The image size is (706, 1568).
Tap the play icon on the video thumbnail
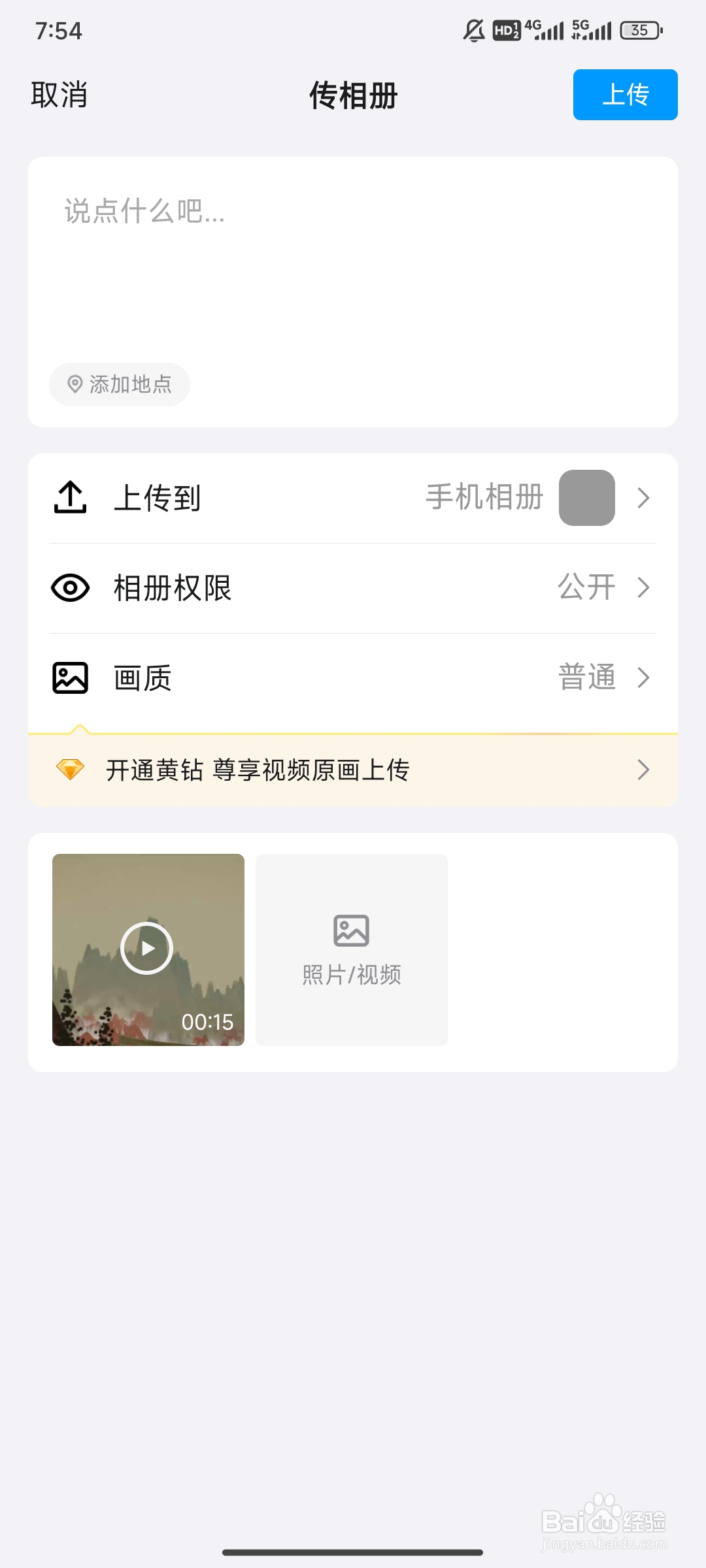pos(147,949)
